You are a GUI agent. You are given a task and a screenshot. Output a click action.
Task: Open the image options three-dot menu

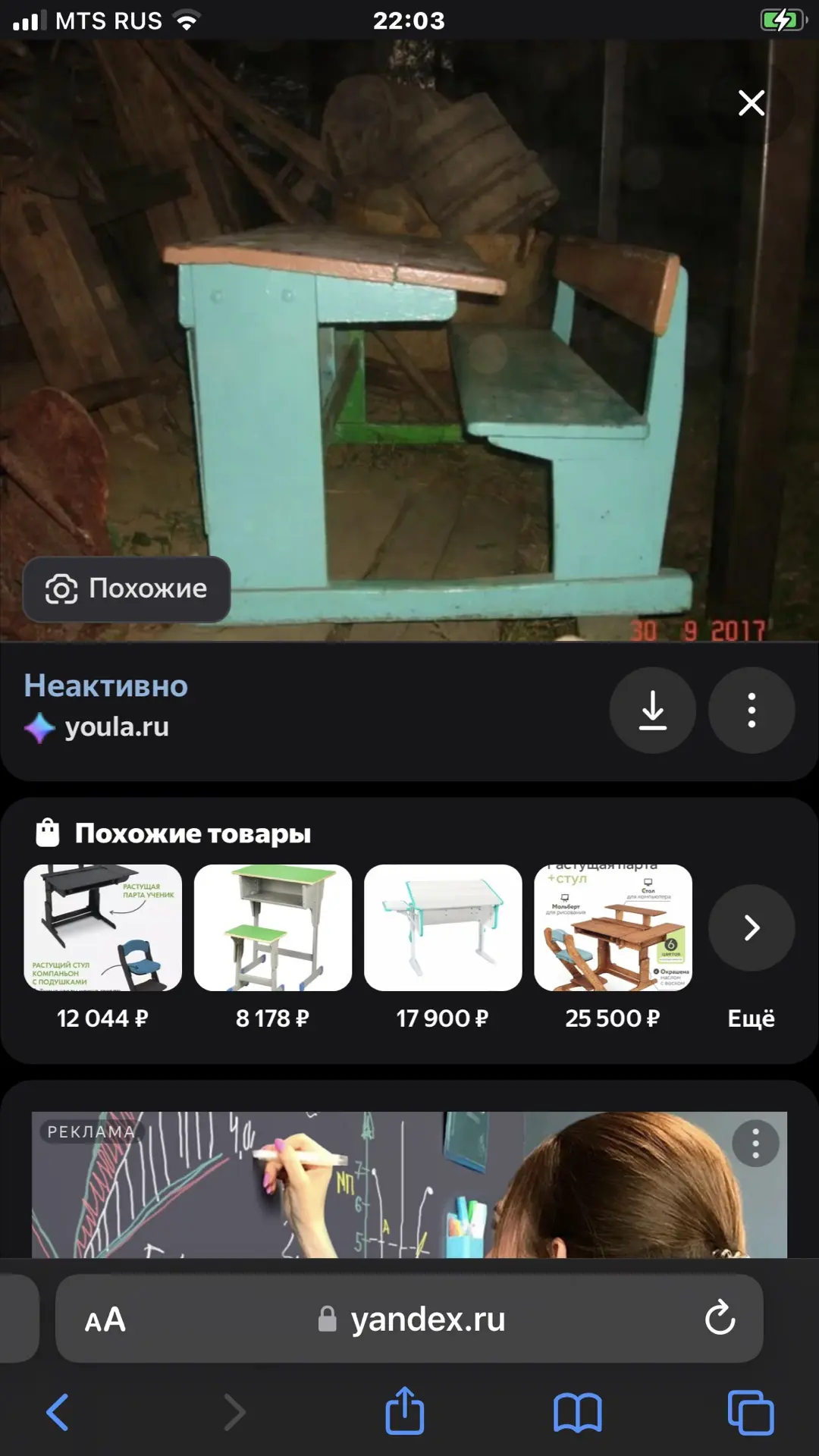tap(751, 711)
